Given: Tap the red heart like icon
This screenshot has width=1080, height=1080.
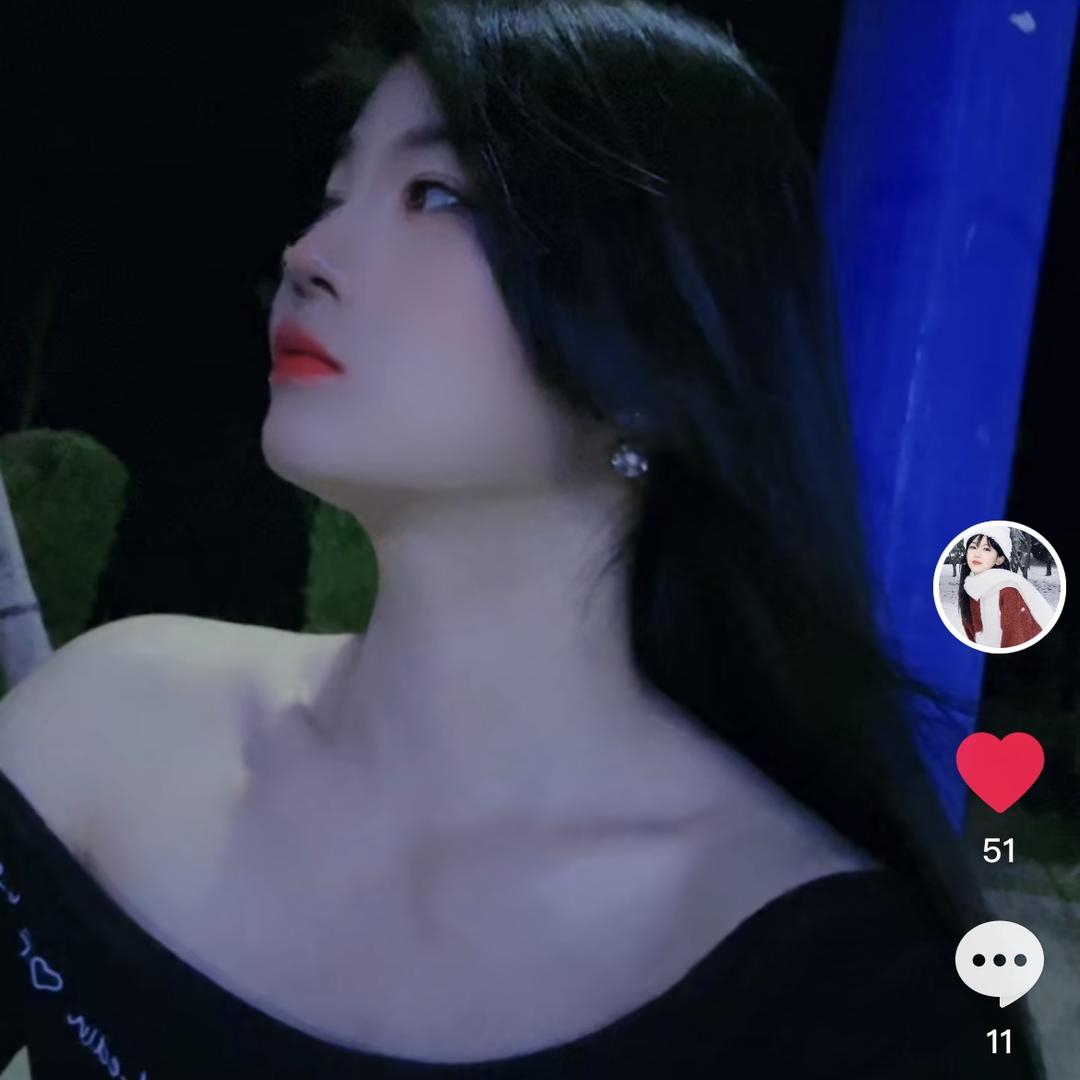Looking at the screenshot, I should [x=999, y=770].
